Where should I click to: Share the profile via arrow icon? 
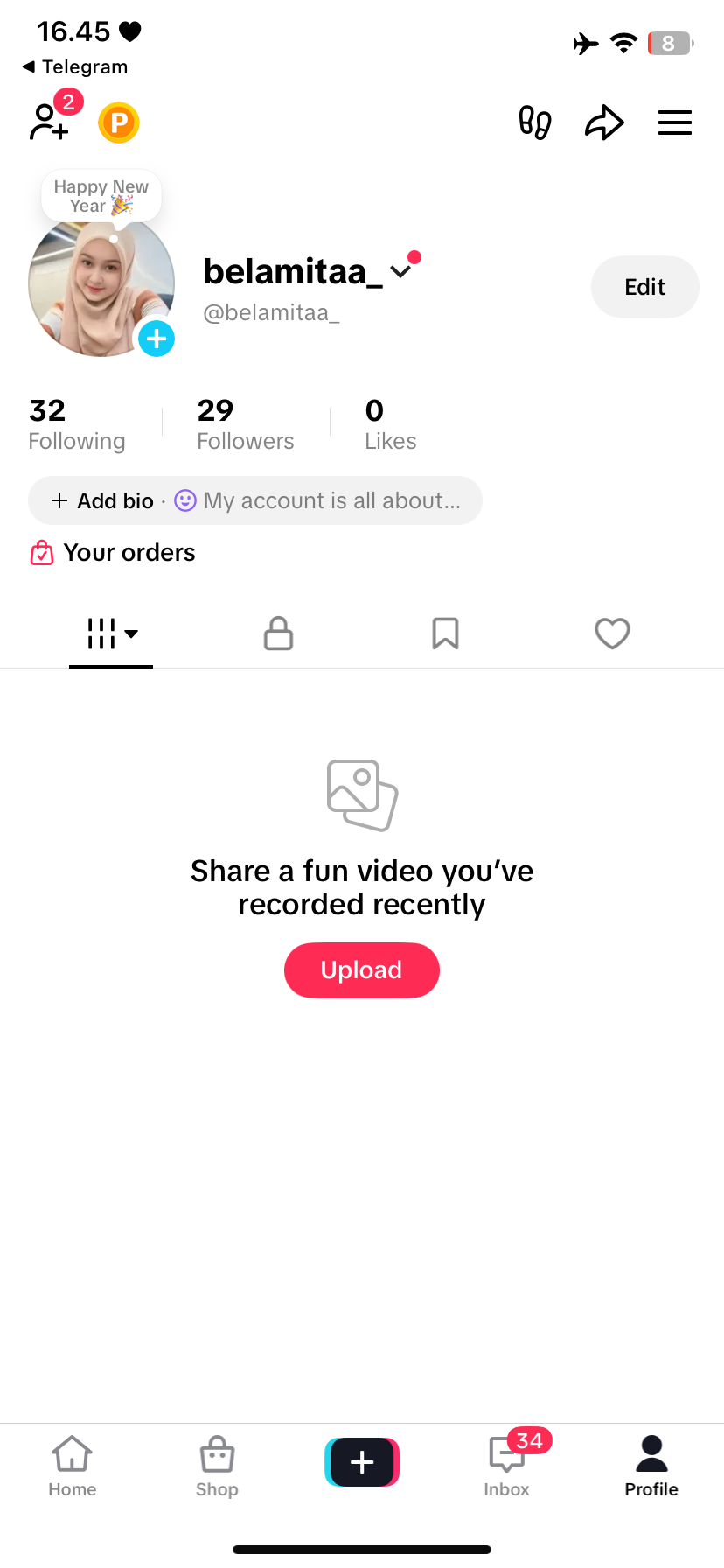click(x=604, y=122)
